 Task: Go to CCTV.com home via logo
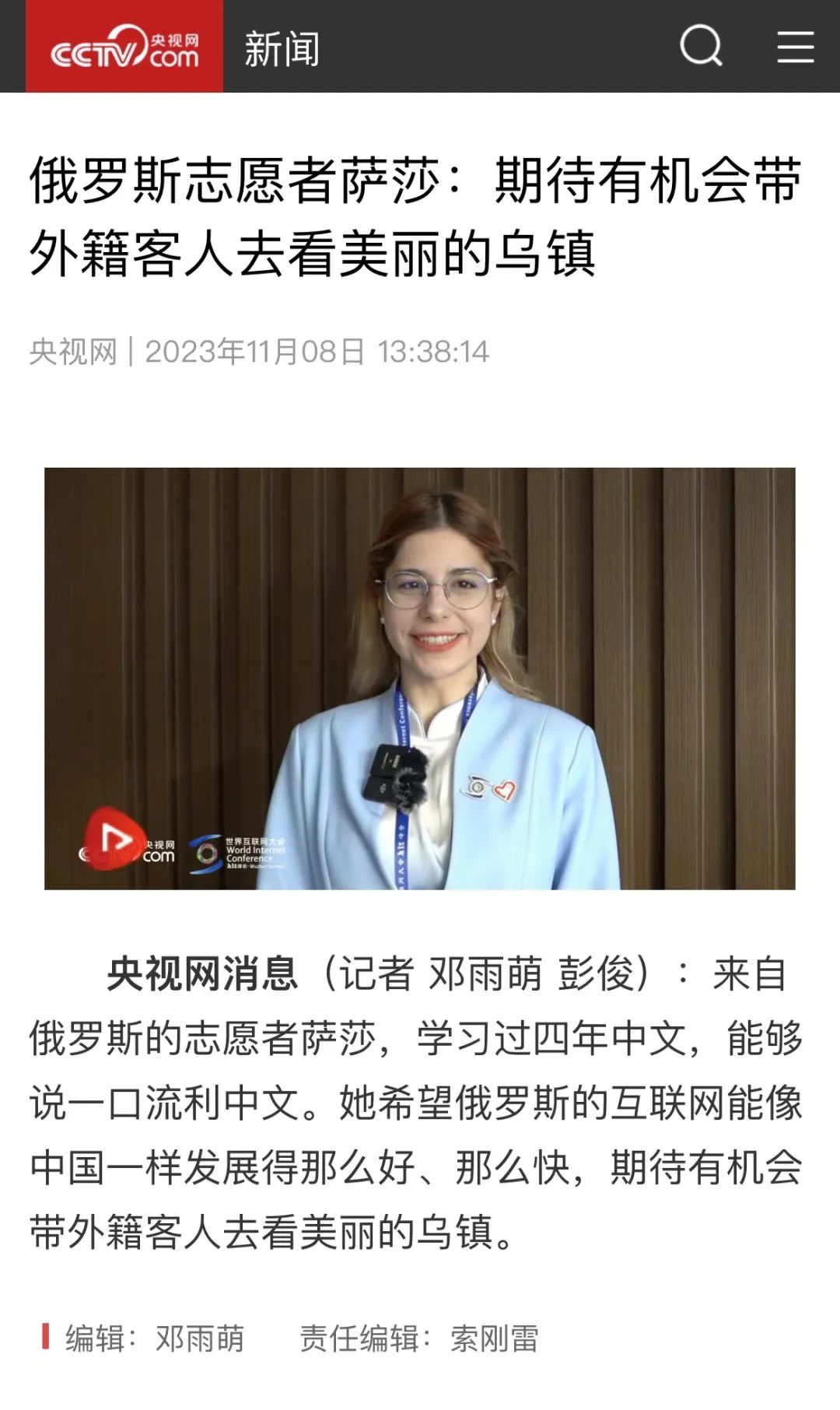coord(124,47)
